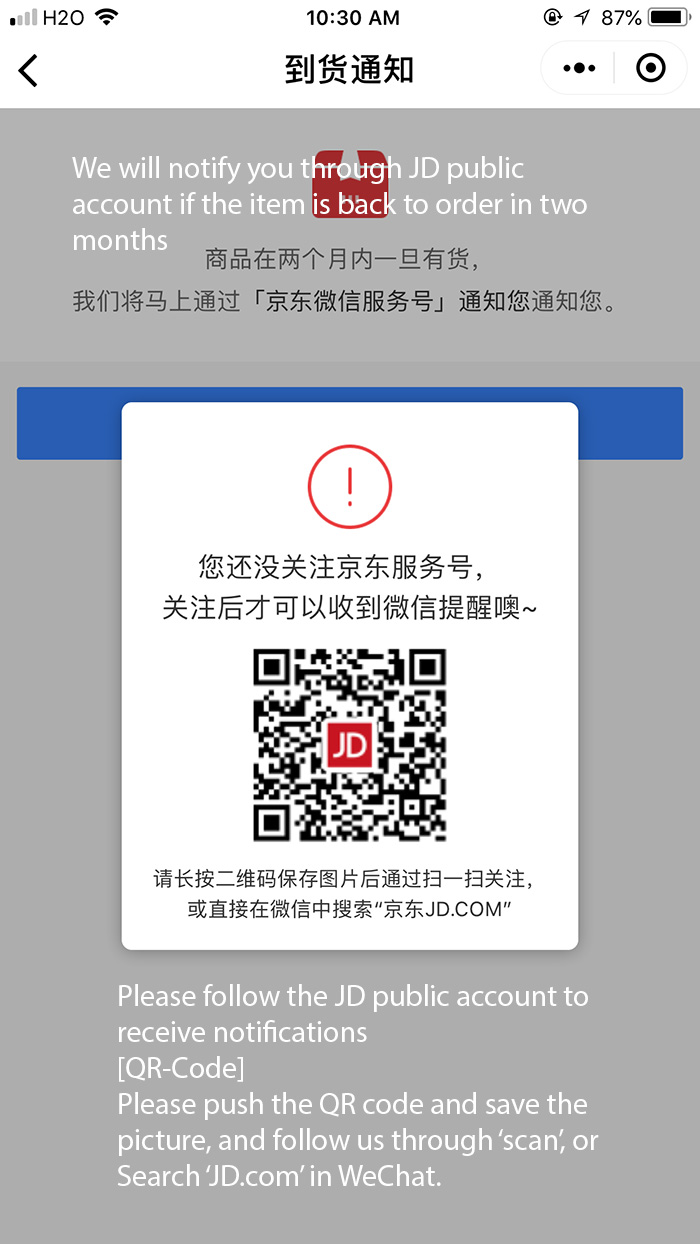Close the mini program with the circle button
The width and height of the screenshot is (700, 1244).
pyautogui.click(x=651, y=69)
